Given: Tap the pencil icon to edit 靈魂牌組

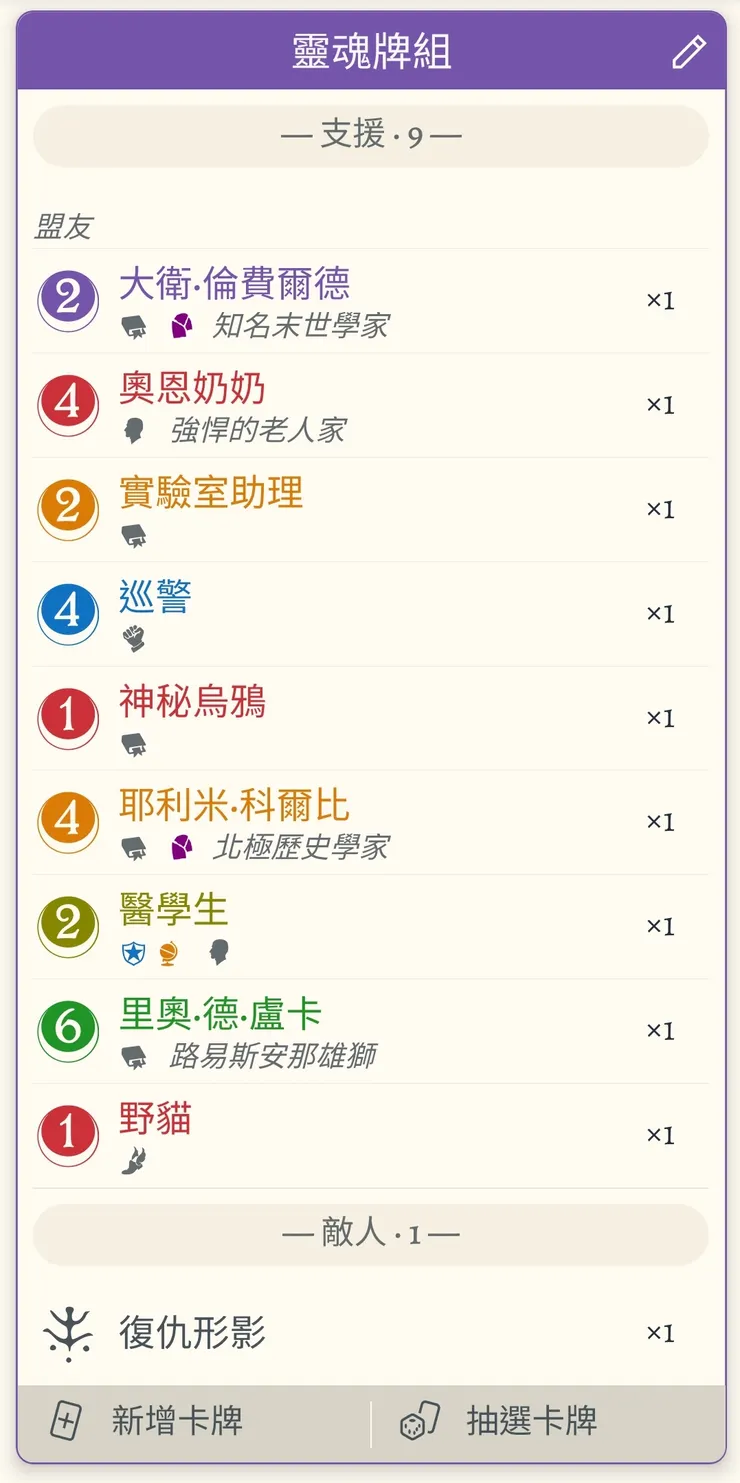Looking at the screenshot, I should pos(688,51).
